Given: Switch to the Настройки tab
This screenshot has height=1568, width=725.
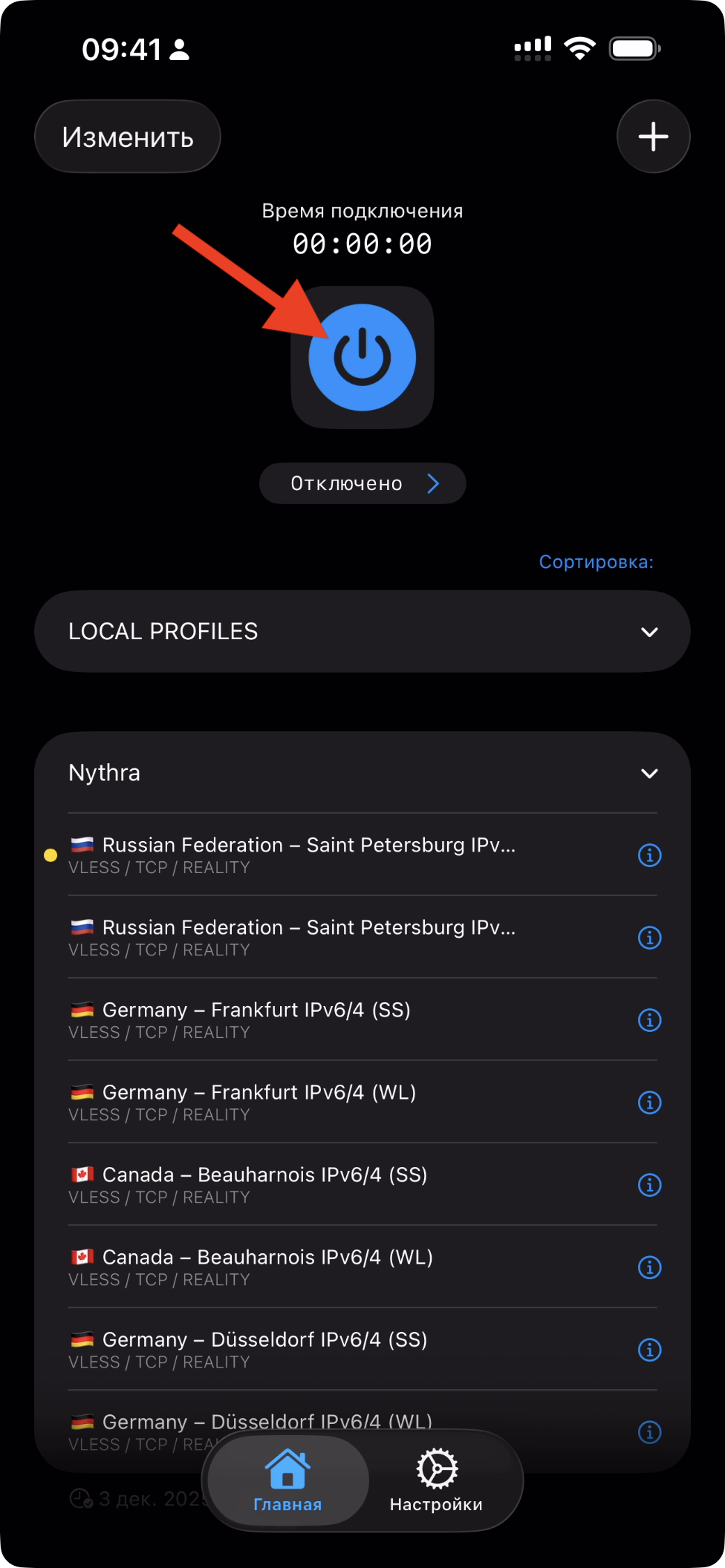Looking at the screenshot, I should tap(436, 1480).
